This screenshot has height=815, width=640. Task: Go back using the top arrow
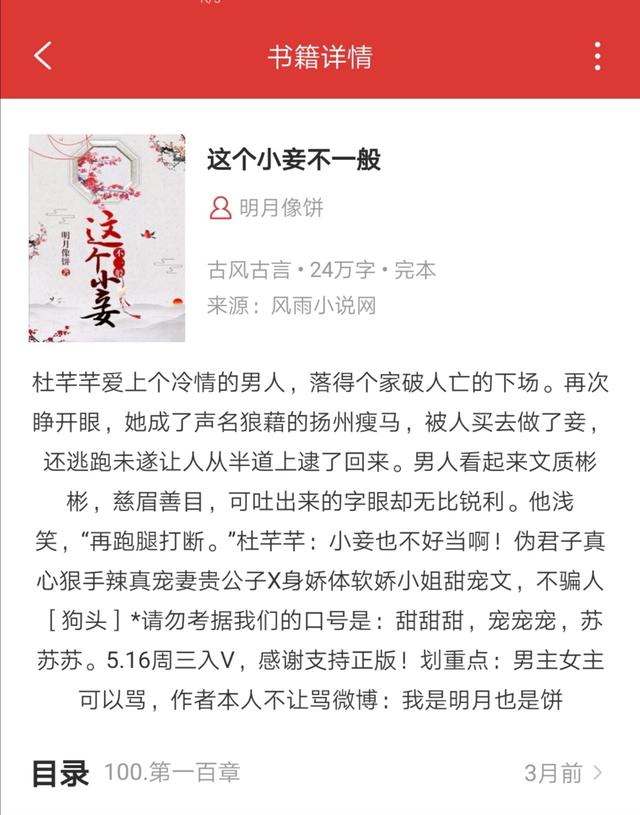click(42, 55)
